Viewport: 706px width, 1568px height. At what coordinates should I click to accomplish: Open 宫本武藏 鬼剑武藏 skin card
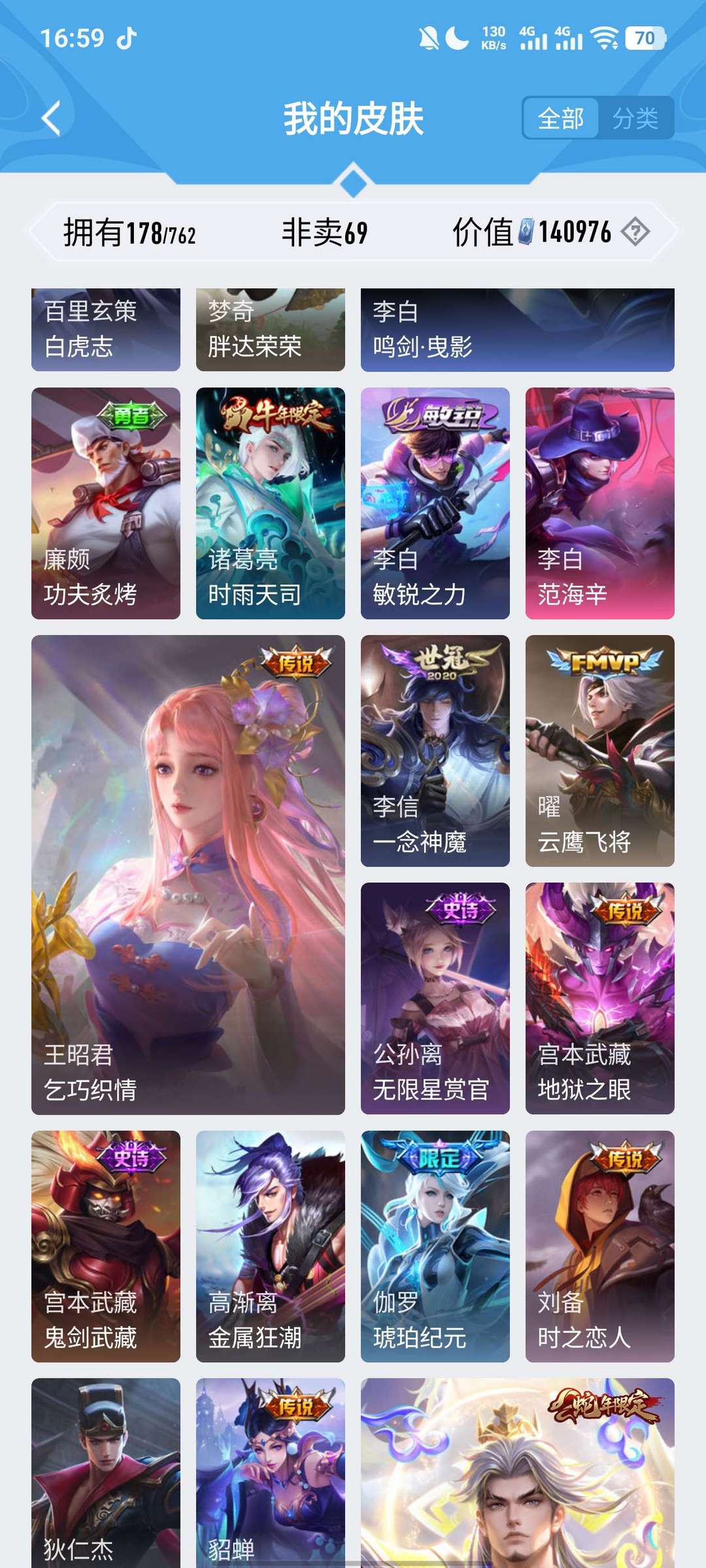tap(106, 1246)
